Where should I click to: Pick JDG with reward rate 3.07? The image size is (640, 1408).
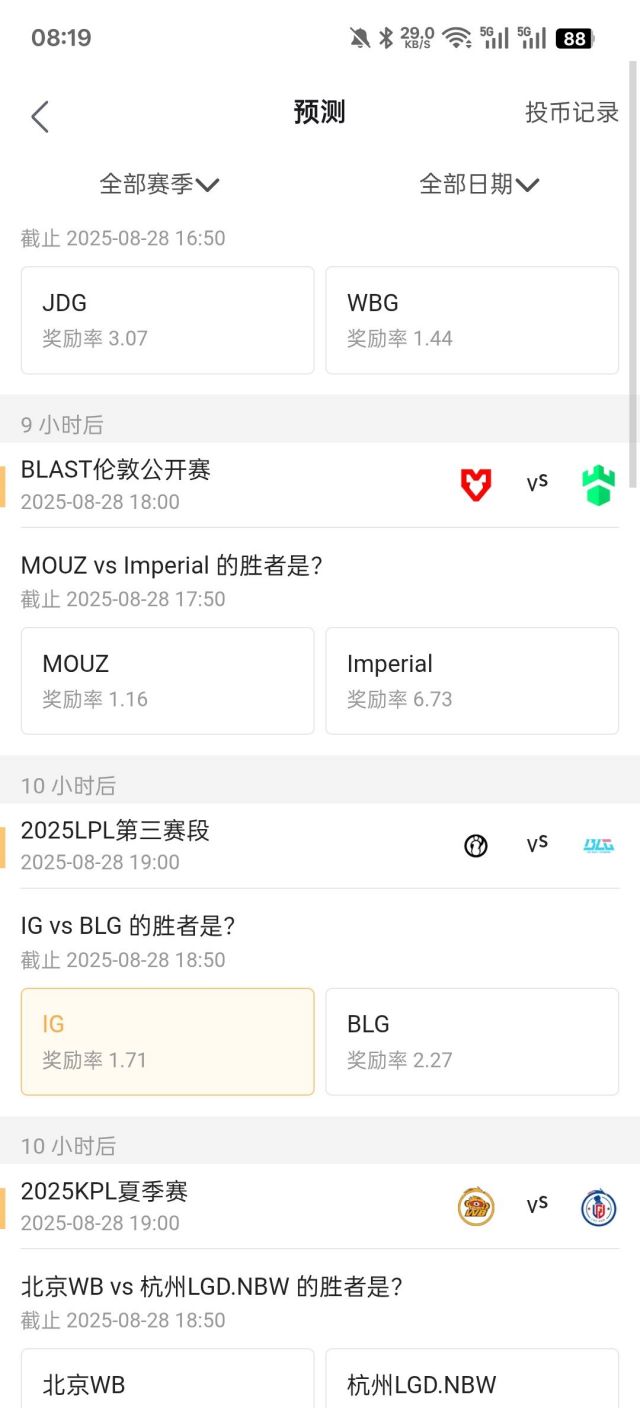(x=167, y=320)
